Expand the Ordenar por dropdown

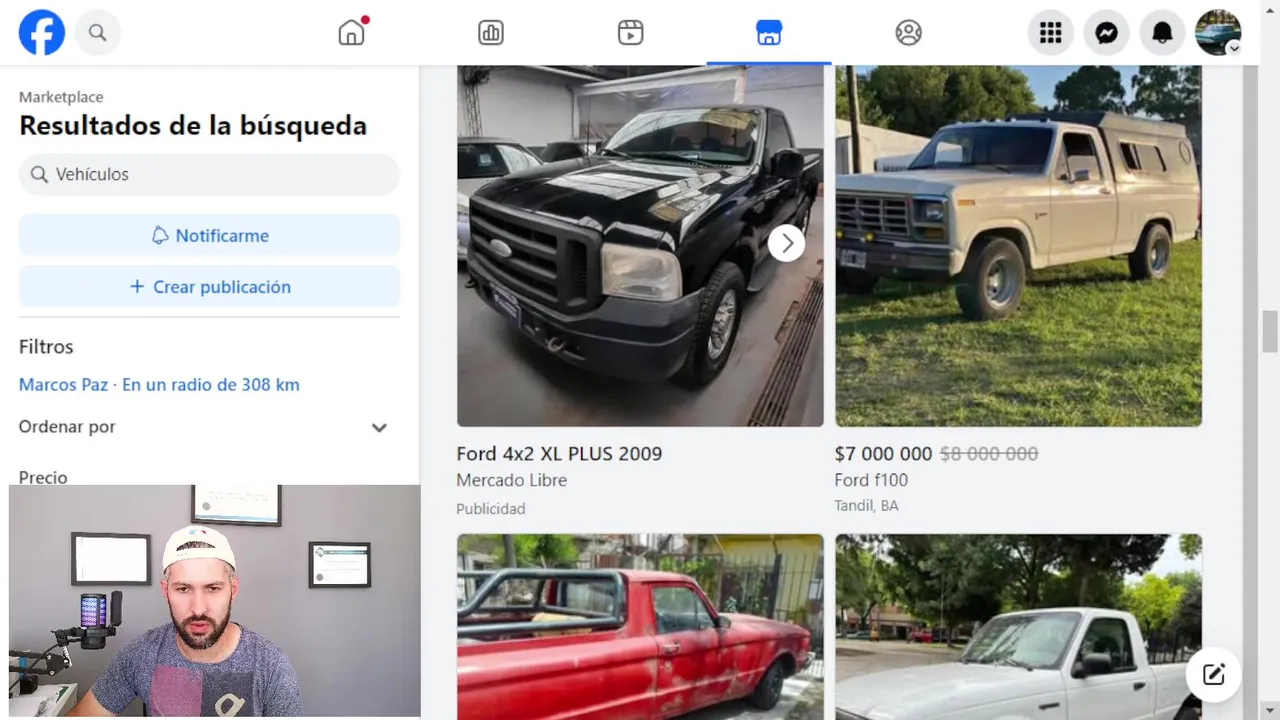pos(379,428)
